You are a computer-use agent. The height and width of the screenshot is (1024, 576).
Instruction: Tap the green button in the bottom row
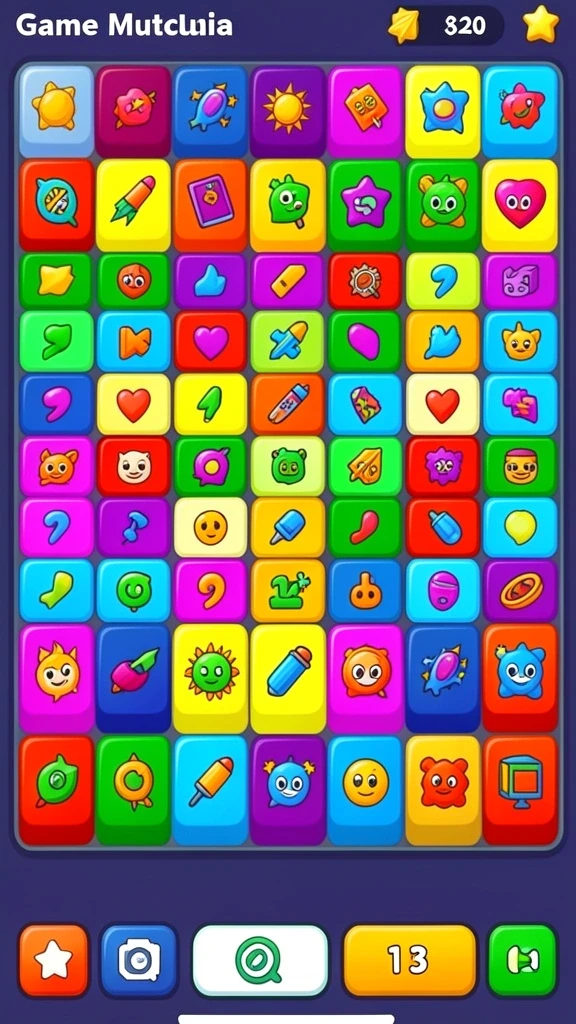click(x=522, y=959)
